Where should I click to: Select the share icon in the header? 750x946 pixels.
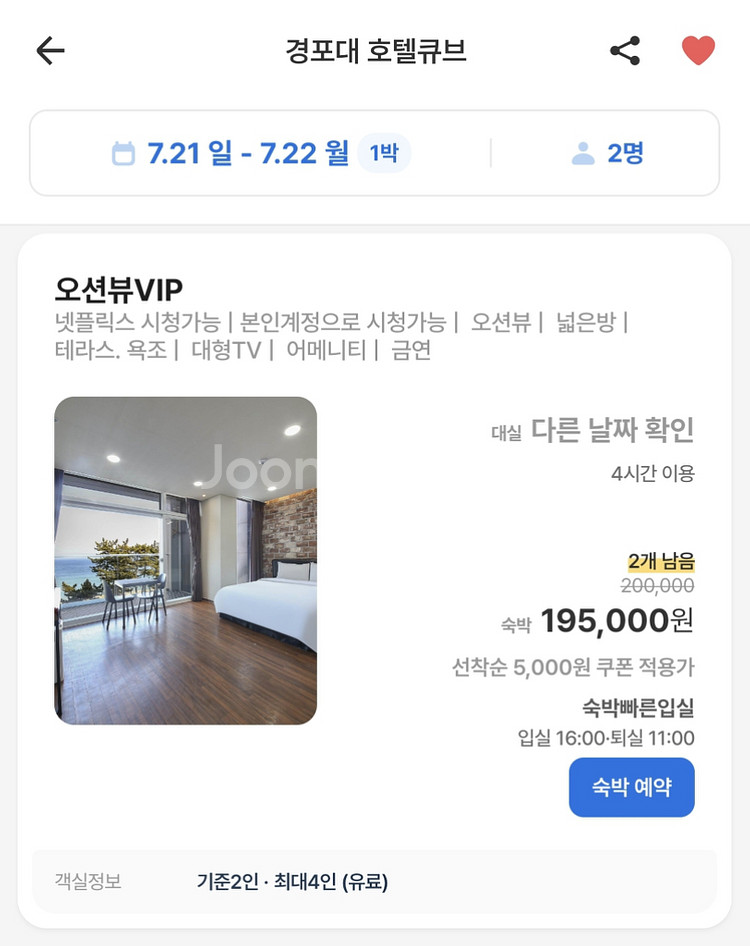(625, 50)
